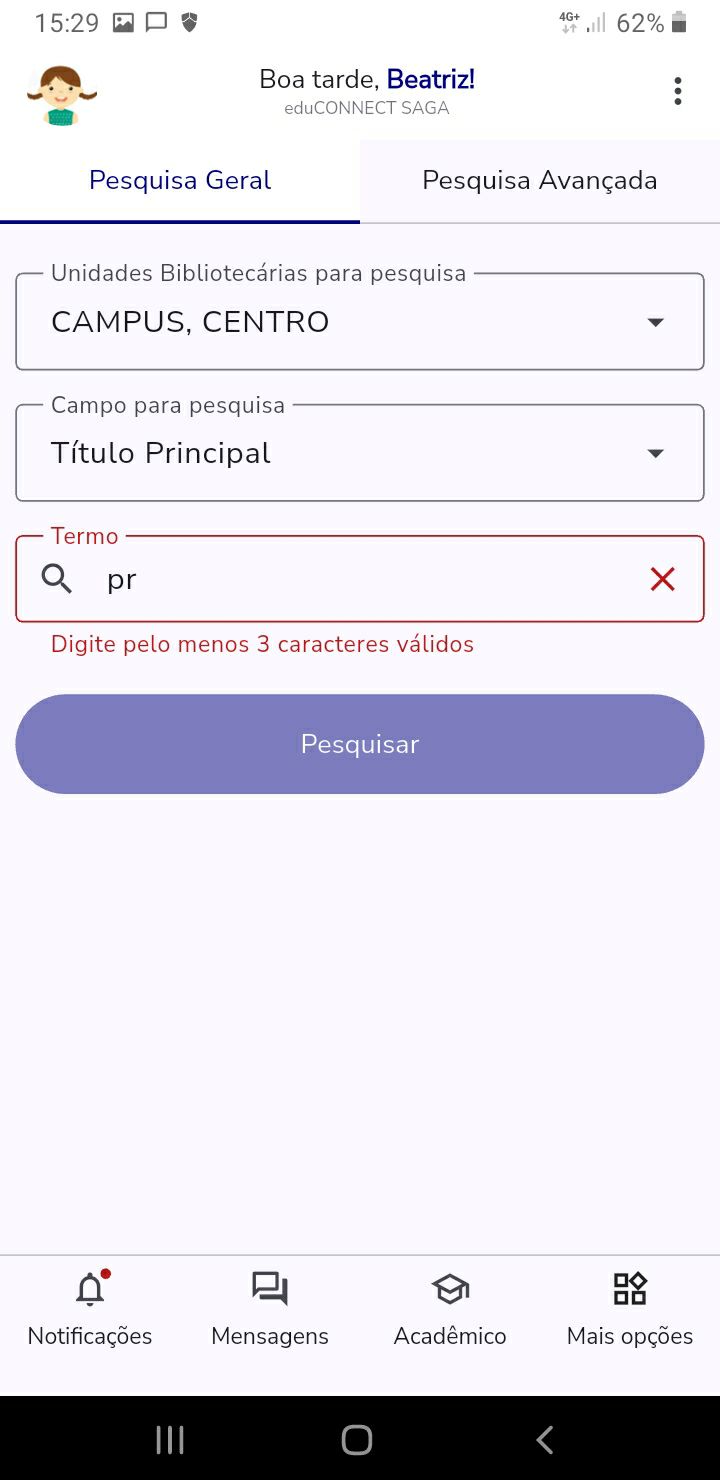
Task: Clear the Termo field with the red X
Action: [x=662, y=579]
